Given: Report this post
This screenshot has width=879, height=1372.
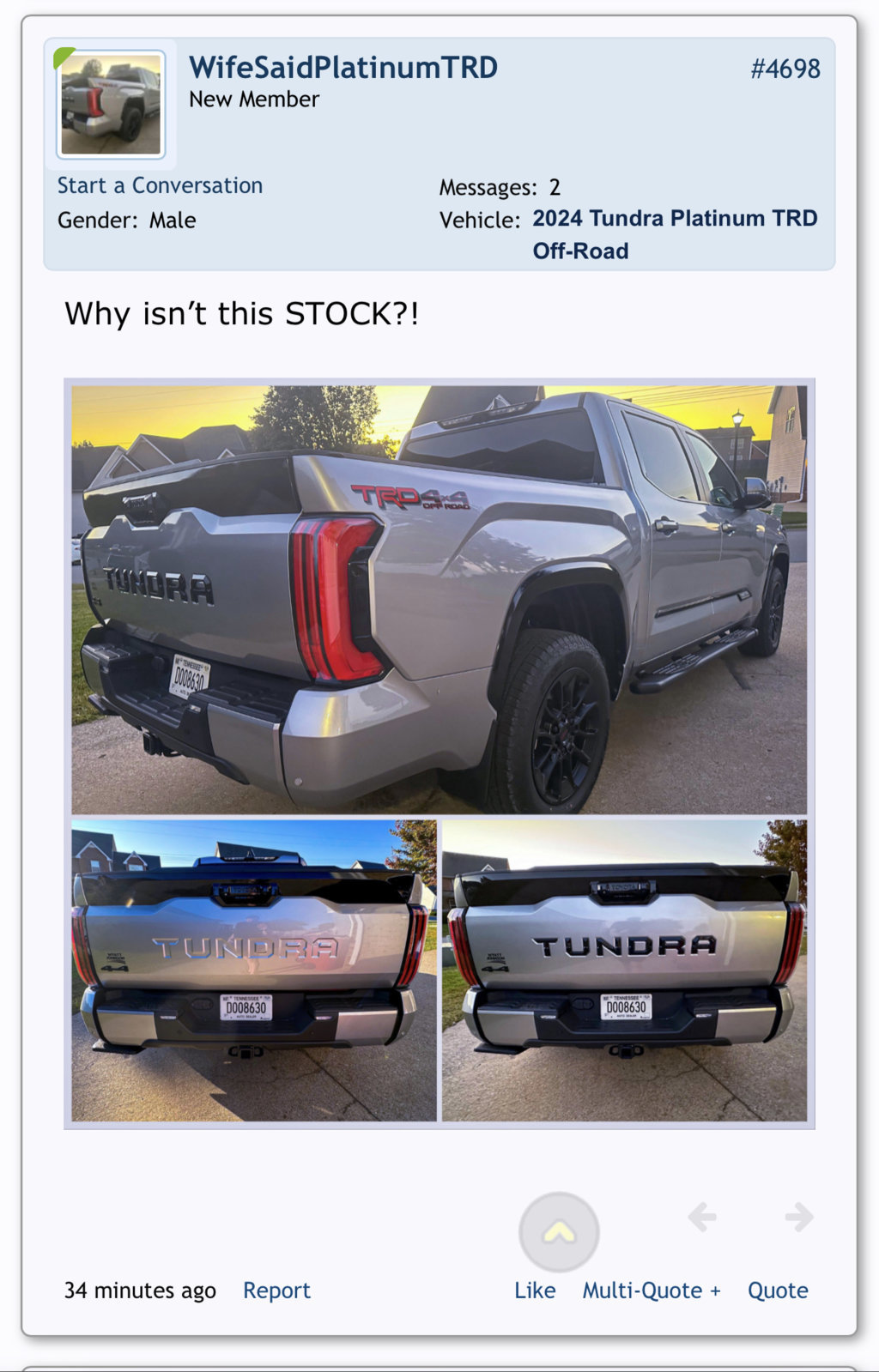Looking at the screenshot, I should click(276, 1290).
